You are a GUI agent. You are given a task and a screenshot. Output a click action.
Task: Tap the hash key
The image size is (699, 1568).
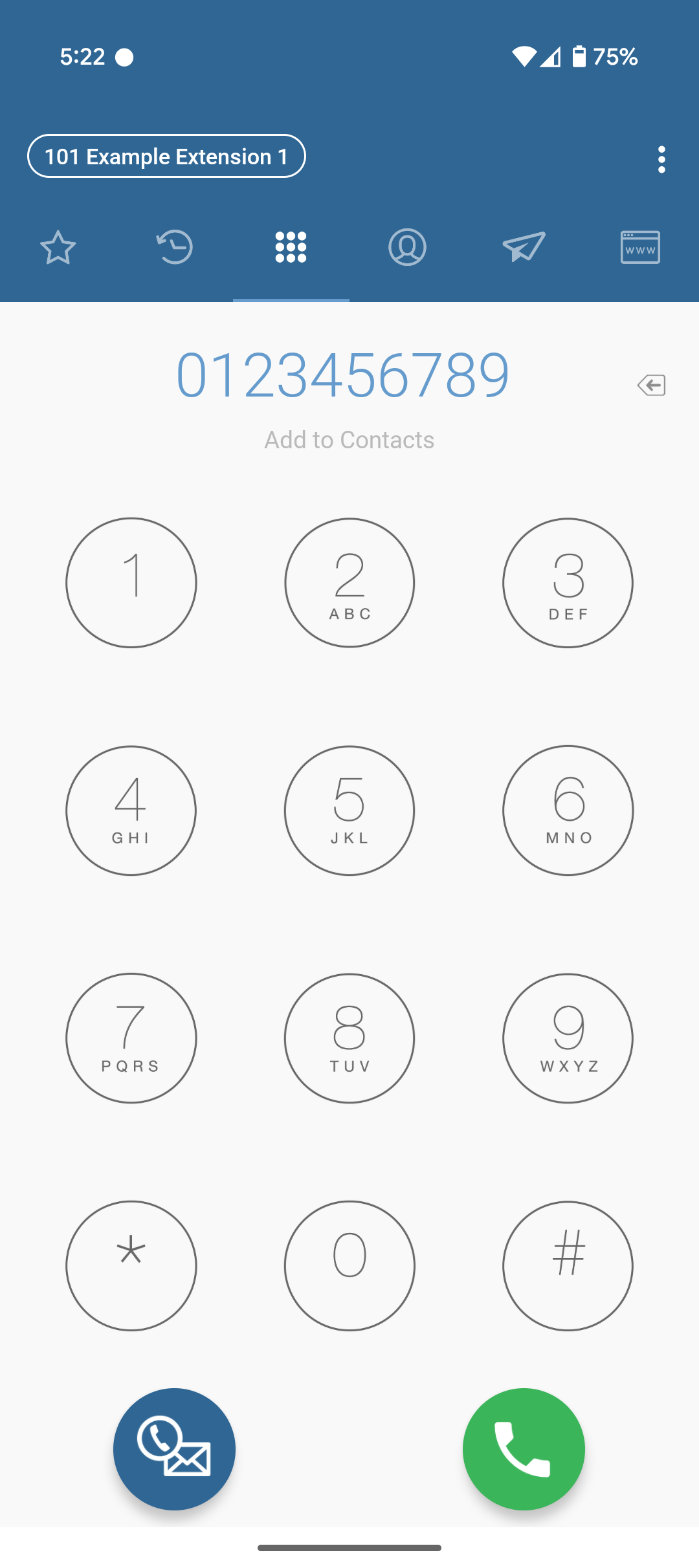(568, 1266)
